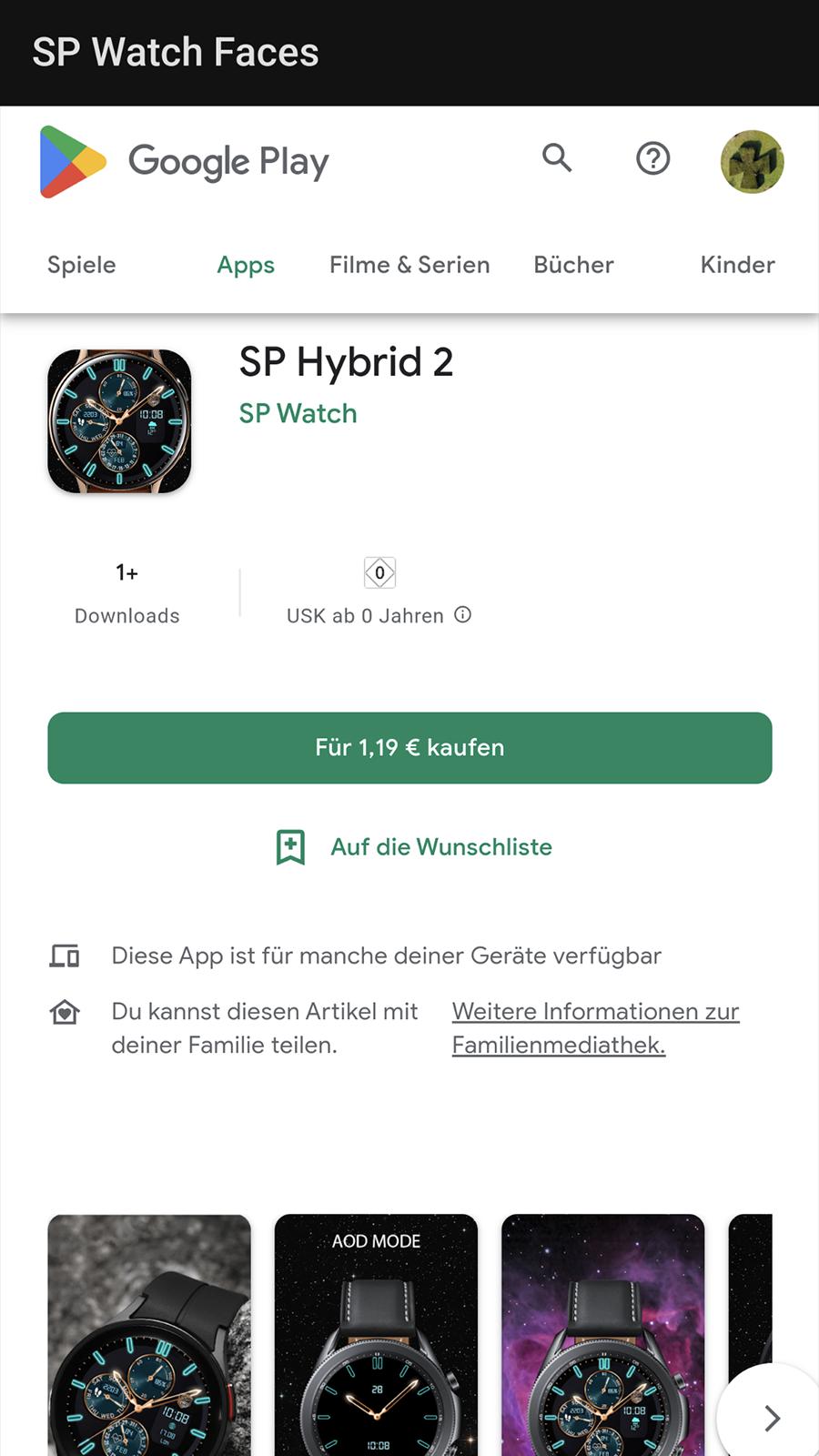Tap the Google Play logo
Screen dimensions: 819x1456
click(x=184, y=162)
